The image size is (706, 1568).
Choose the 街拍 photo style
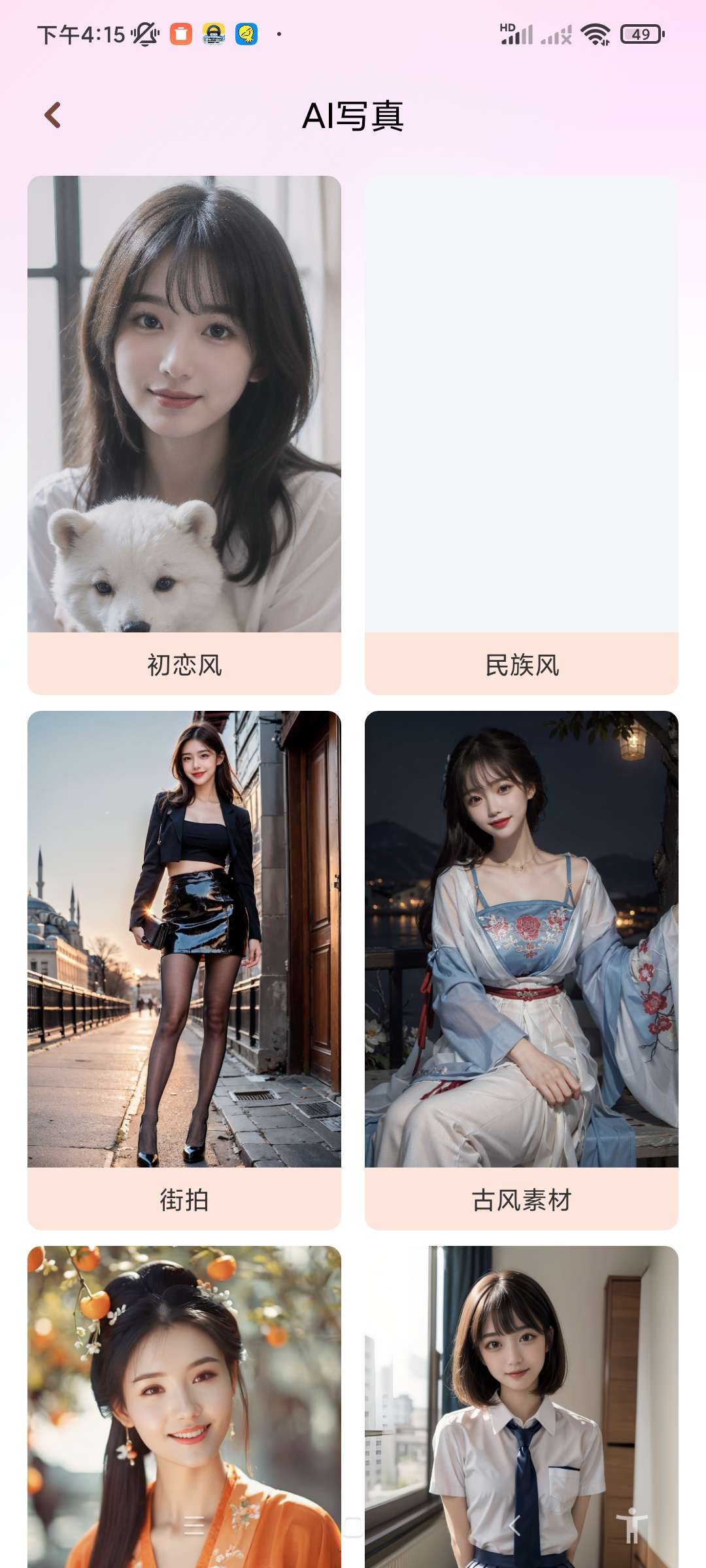pos(184,970)
